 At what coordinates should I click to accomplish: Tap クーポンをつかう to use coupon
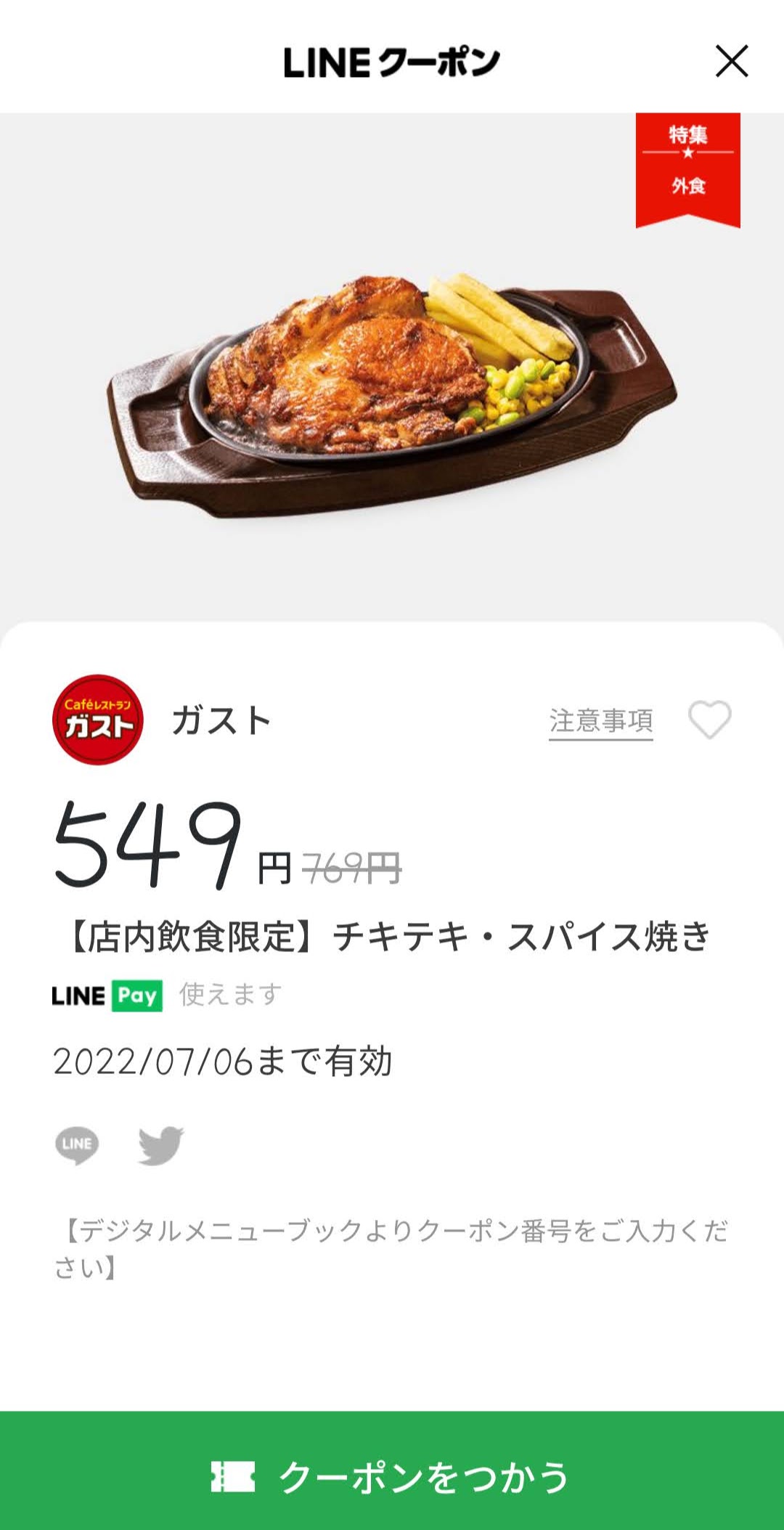point(392,1476)
